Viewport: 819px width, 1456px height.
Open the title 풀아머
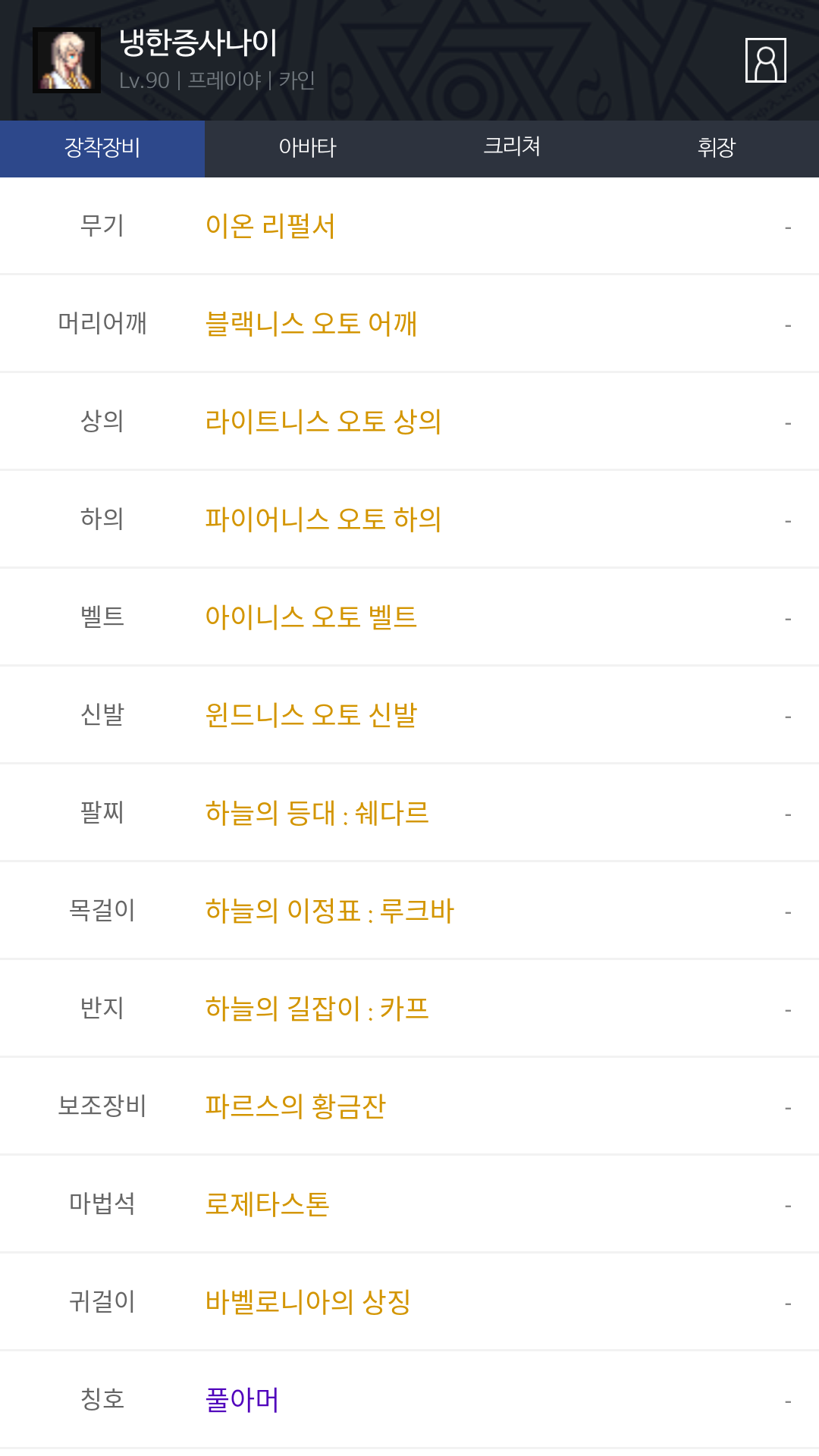(x=242, y=1400)
